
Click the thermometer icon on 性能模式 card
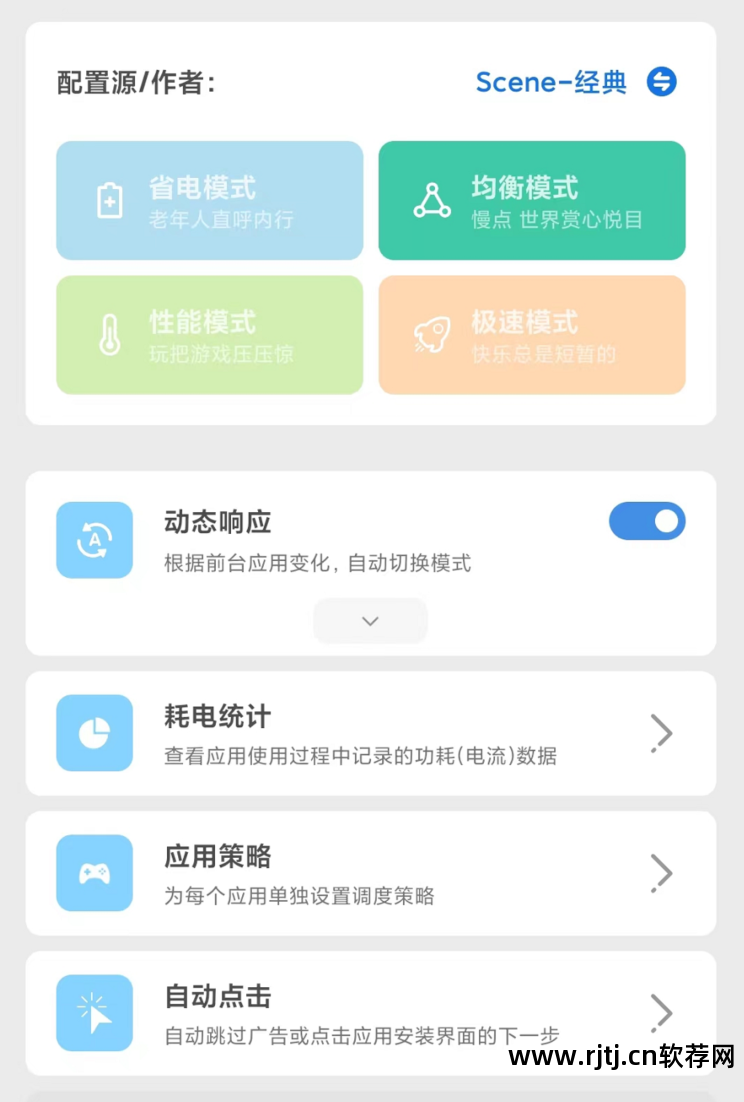click(x=110, y=331)
